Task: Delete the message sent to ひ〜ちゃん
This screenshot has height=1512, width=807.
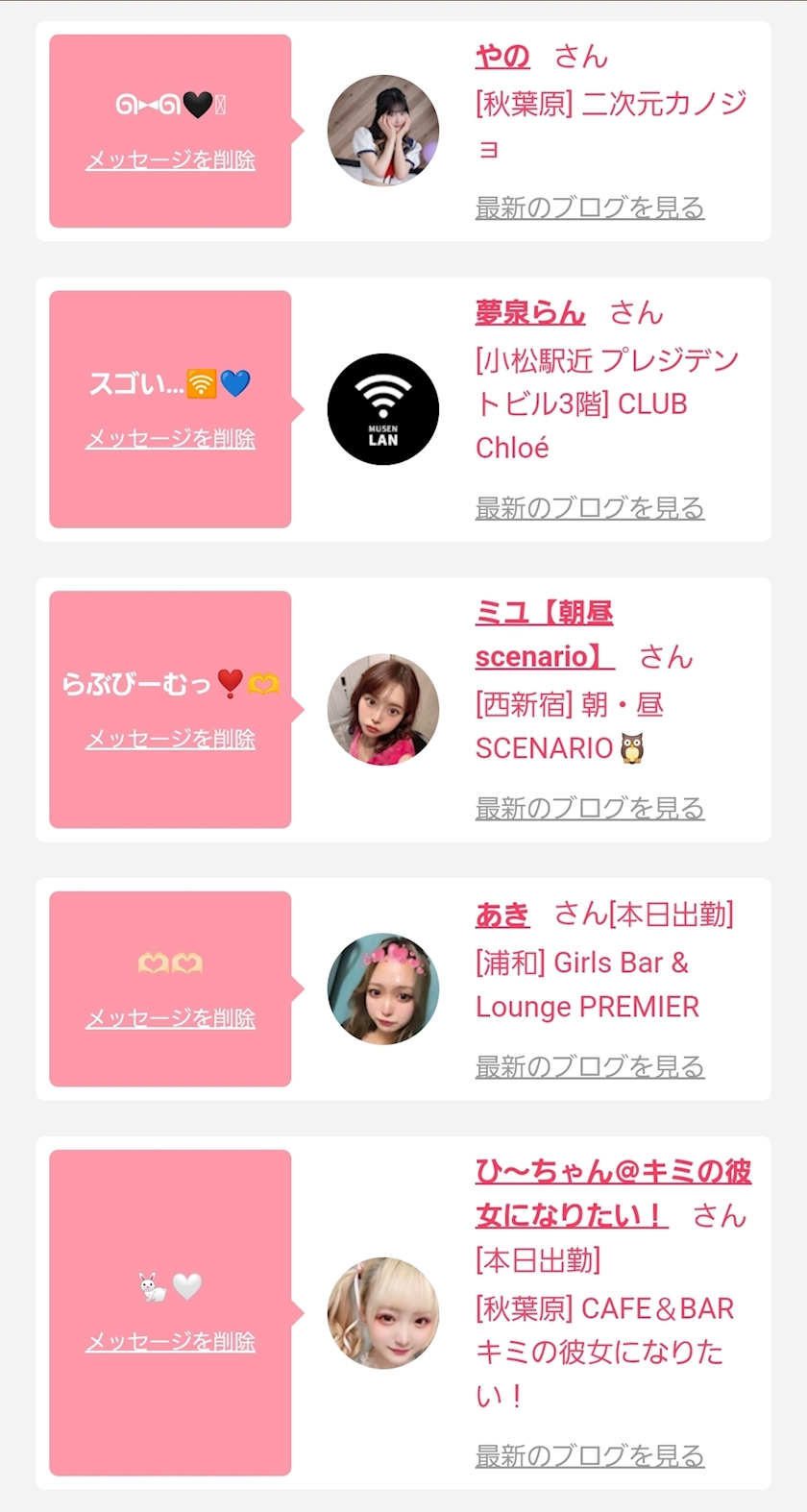Action: [170, 1341]
